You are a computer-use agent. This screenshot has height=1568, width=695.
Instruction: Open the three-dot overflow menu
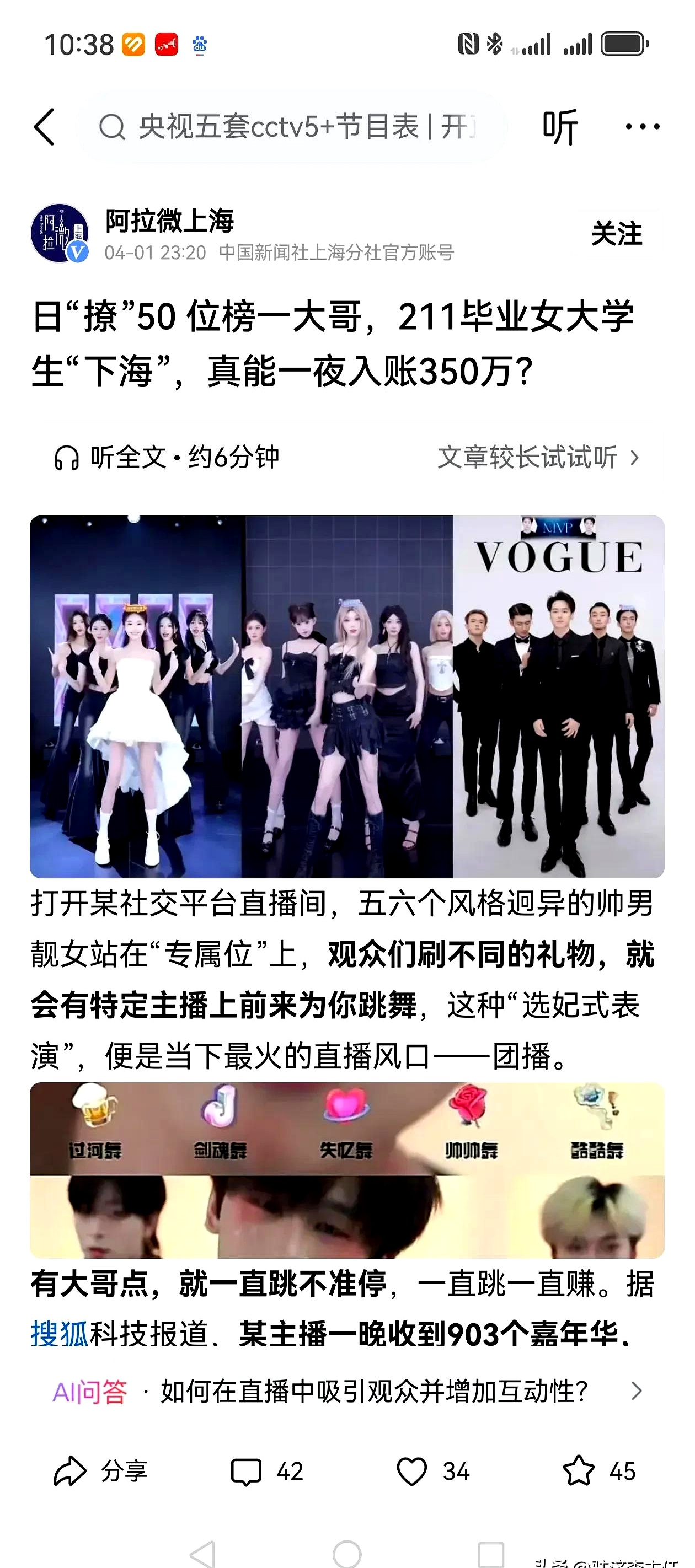point(642,127)
